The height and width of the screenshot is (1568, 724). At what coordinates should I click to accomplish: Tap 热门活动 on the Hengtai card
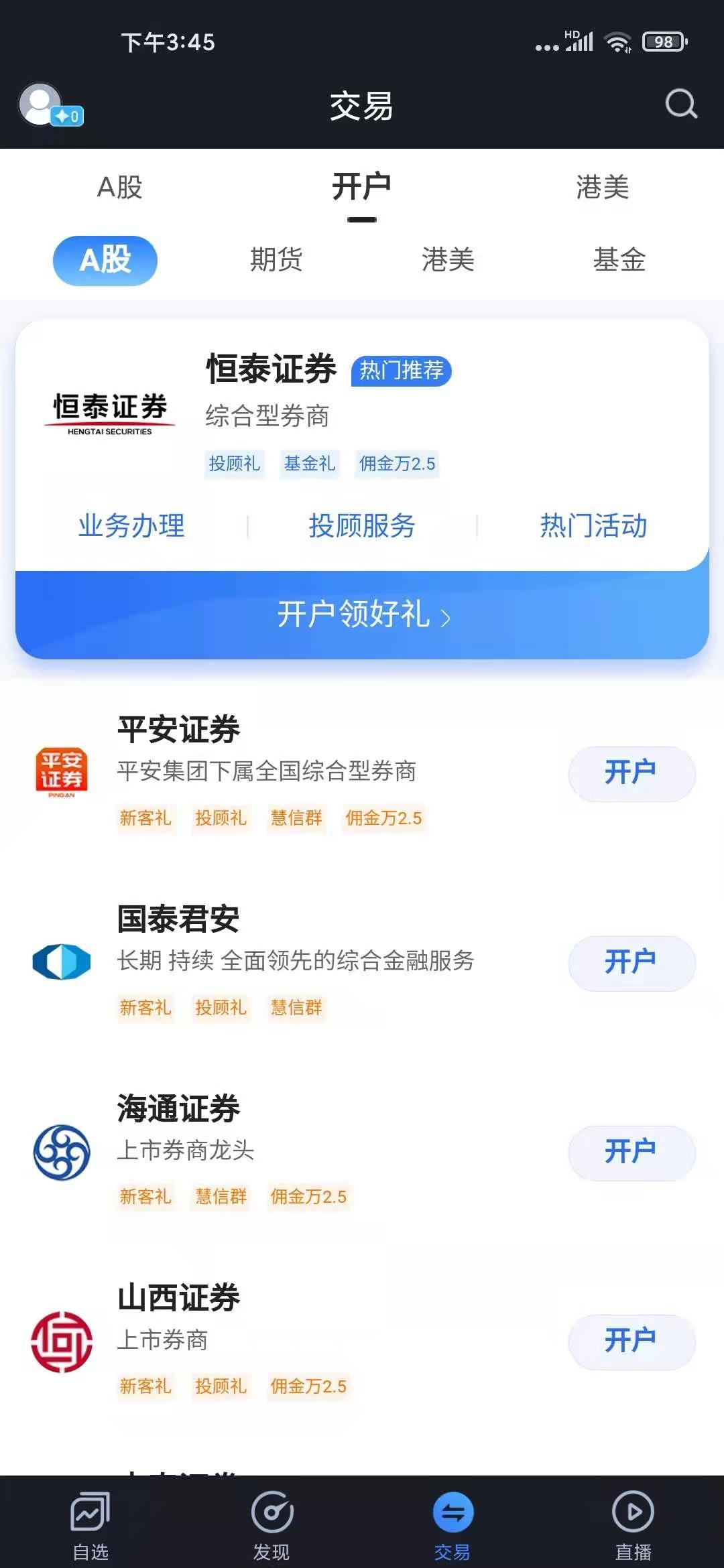pos(592,527)
